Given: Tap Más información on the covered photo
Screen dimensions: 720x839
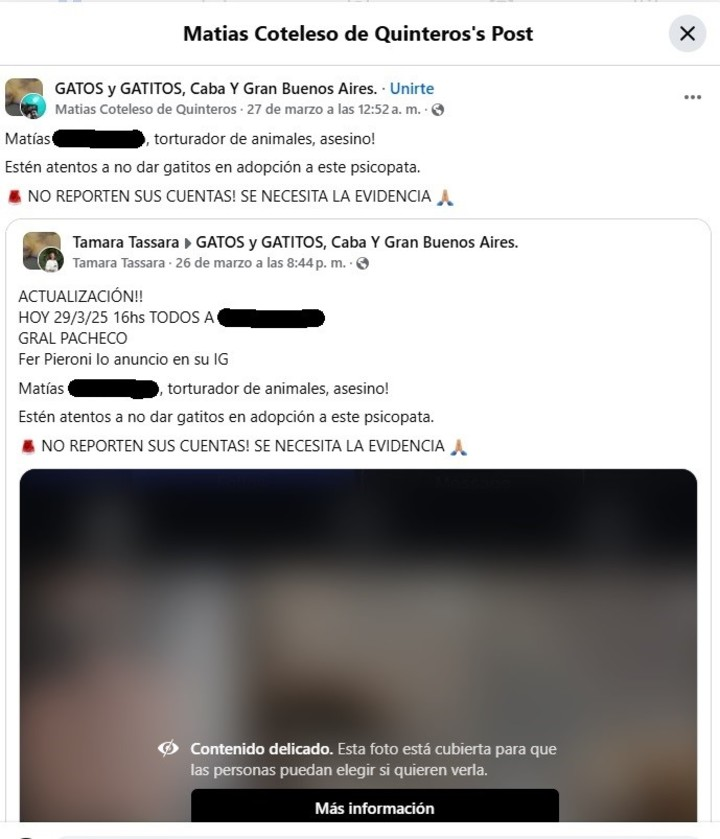Looking at the screenshot, I should coord(374,807).
